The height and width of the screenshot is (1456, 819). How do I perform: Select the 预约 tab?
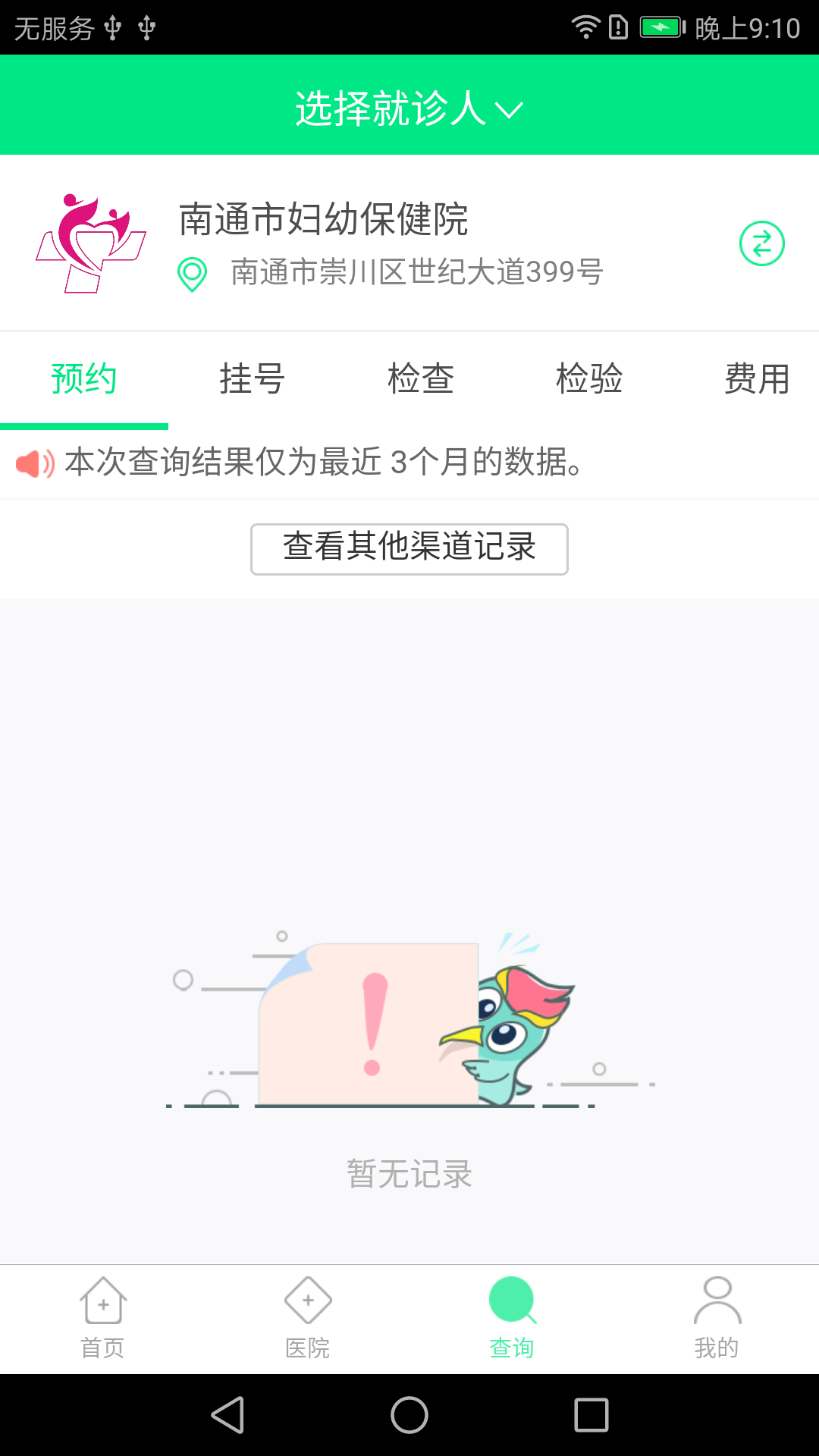84,378
